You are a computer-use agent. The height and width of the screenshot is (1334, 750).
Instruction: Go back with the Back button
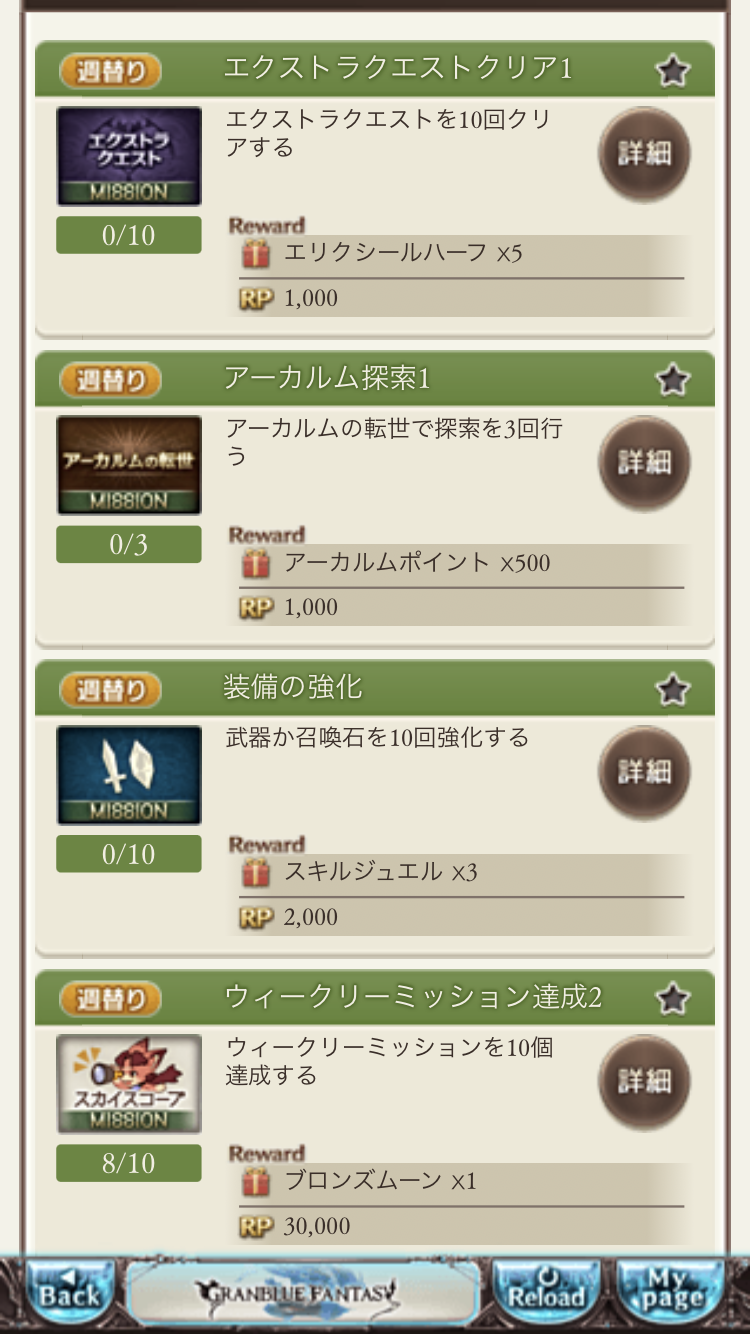click(68, 1293)
